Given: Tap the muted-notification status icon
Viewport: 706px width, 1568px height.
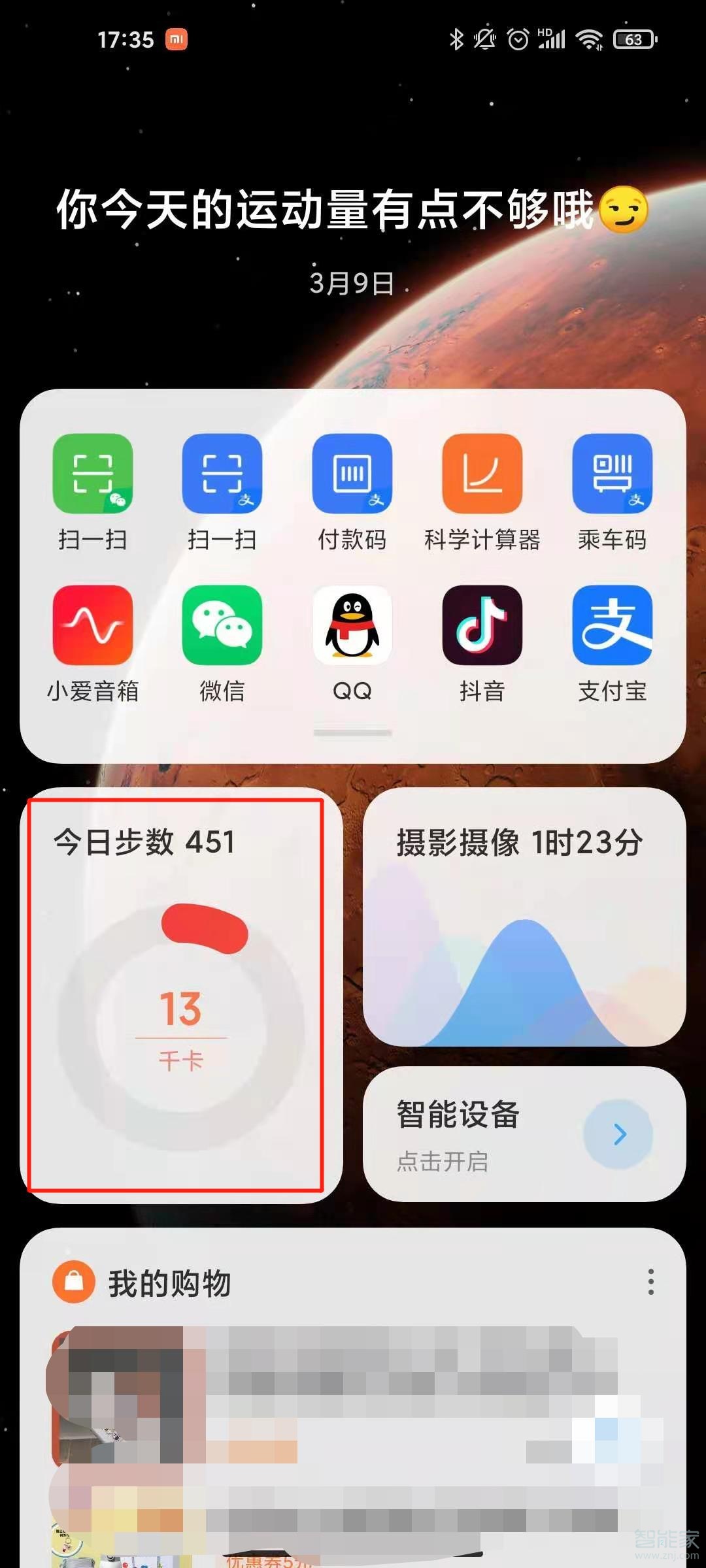Looking at the screenshot, I should [x=484, y=39].
